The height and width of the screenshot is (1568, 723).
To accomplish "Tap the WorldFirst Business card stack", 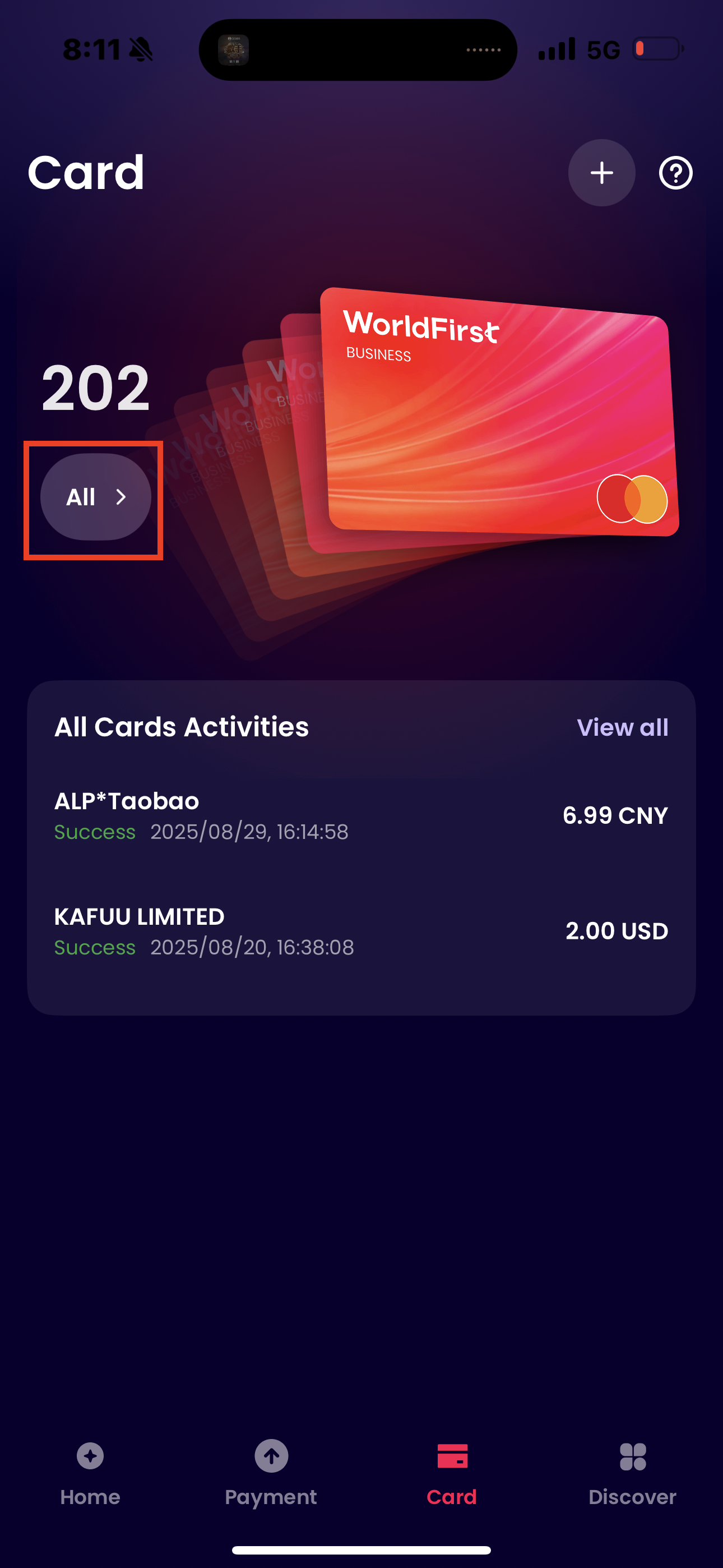I will pyautogui.click(x=499, y=414).
